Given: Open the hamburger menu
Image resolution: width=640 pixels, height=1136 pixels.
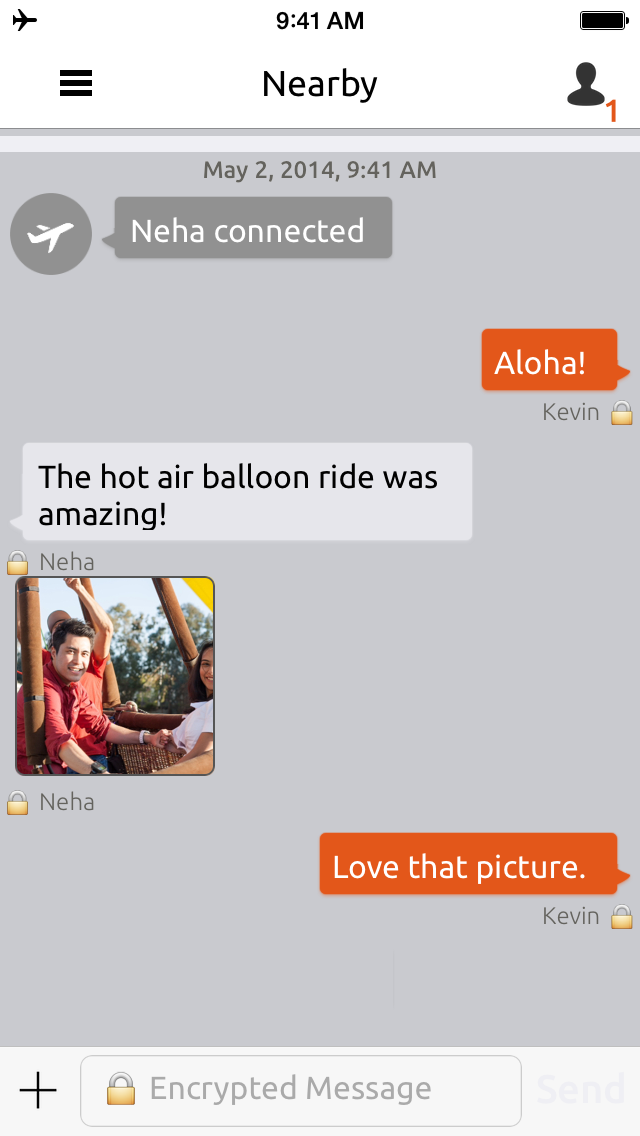Looking at the screenshot, I should coord(75,83).
